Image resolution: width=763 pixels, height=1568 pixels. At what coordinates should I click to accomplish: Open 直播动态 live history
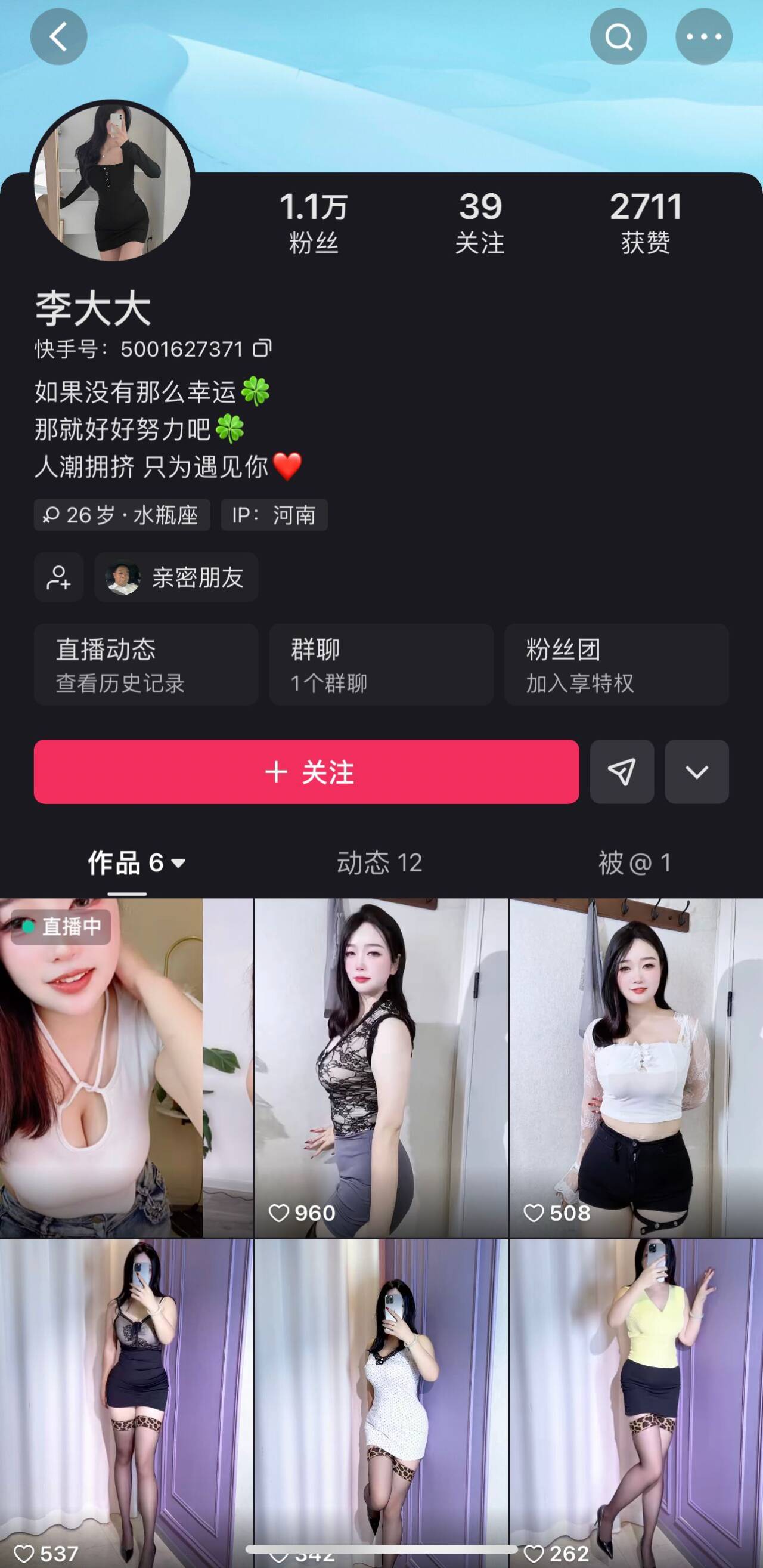[146, 664]
